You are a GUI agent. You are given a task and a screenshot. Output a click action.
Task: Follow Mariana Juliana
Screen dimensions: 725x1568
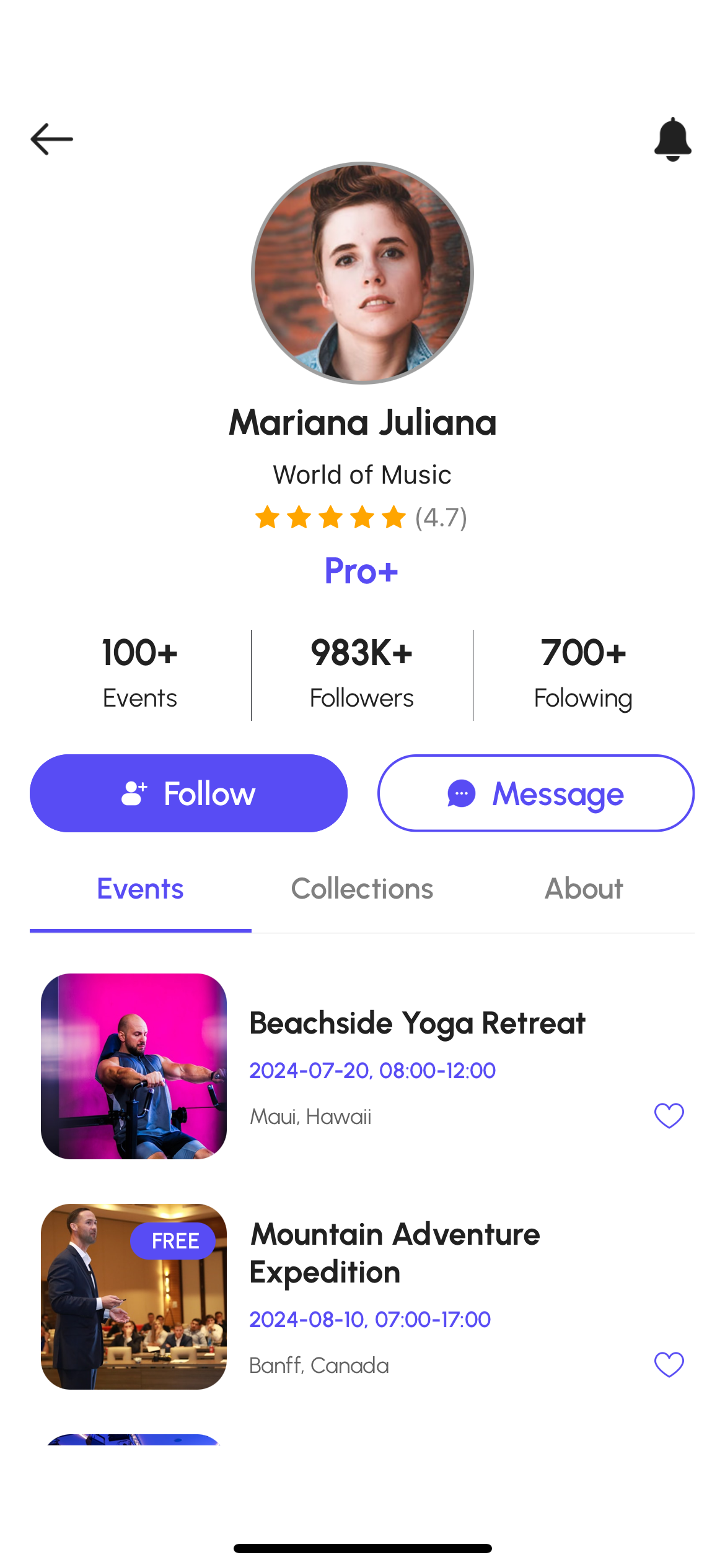pos(188,793)
